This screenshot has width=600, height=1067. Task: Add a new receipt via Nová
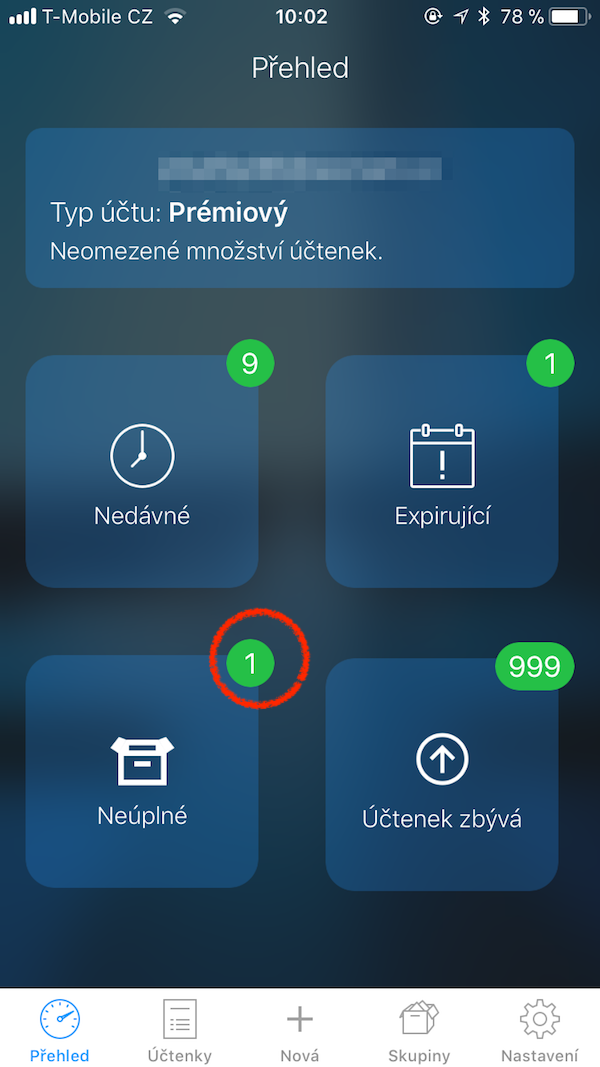click(x=300, y=1030)
